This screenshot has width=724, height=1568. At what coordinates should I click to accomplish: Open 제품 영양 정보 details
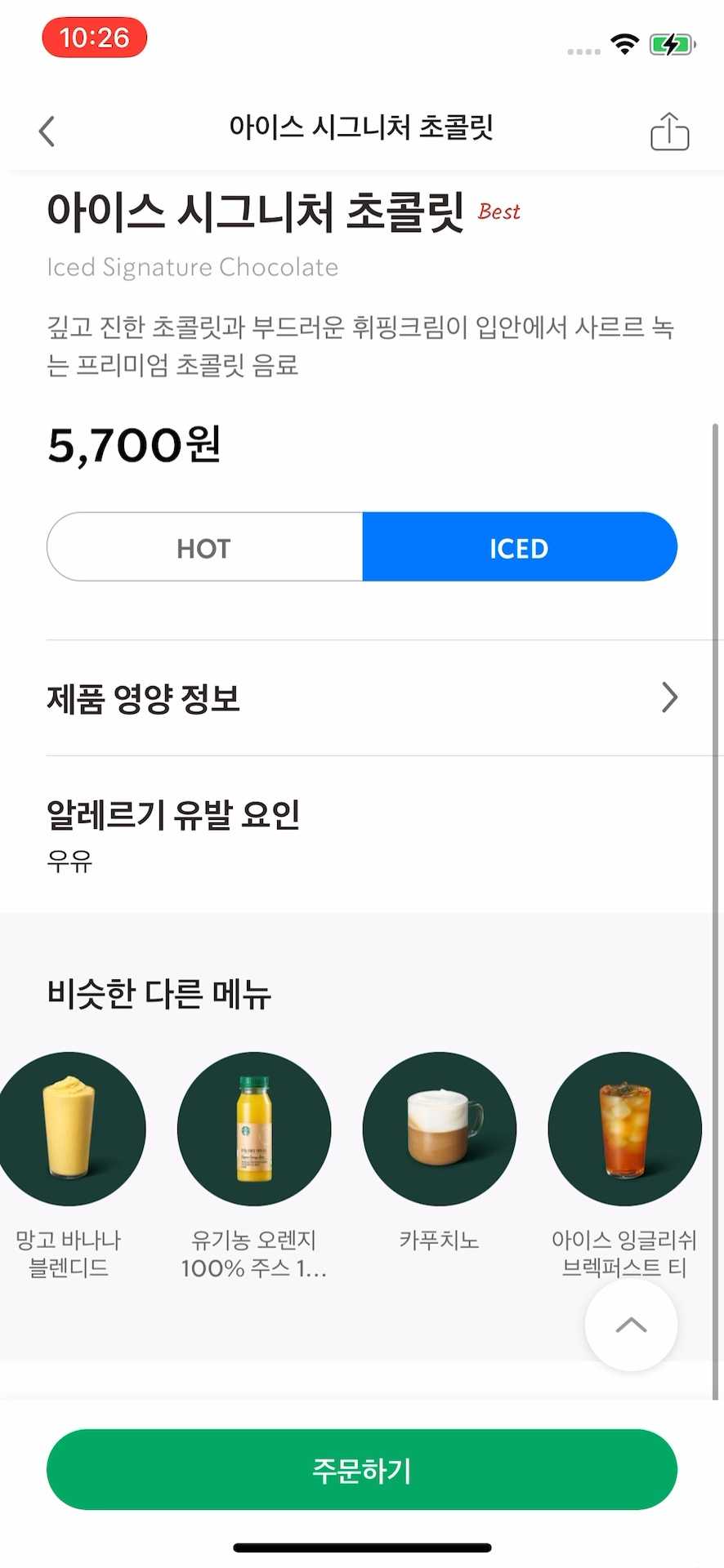coord(362,698)
